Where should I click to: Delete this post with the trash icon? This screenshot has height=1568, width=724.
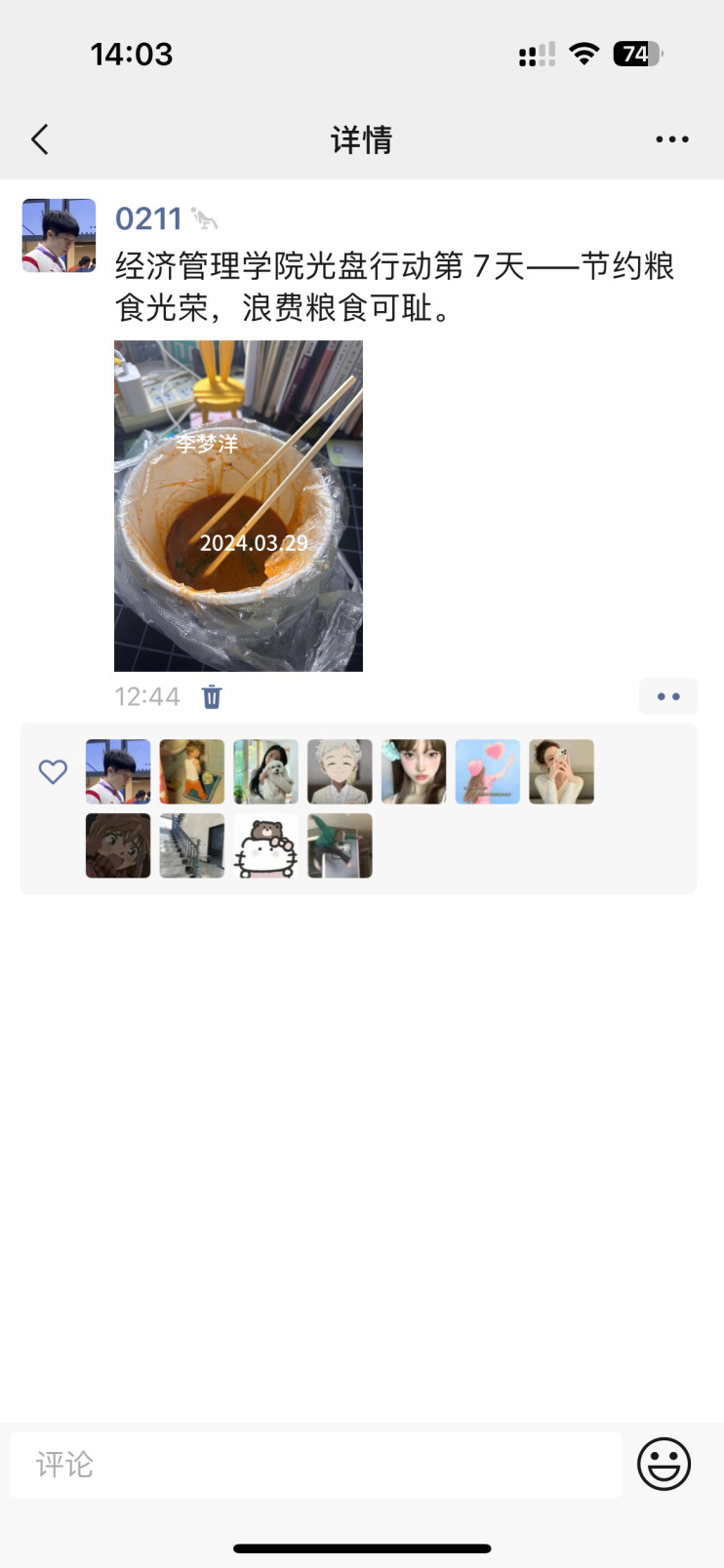point(212,696)
